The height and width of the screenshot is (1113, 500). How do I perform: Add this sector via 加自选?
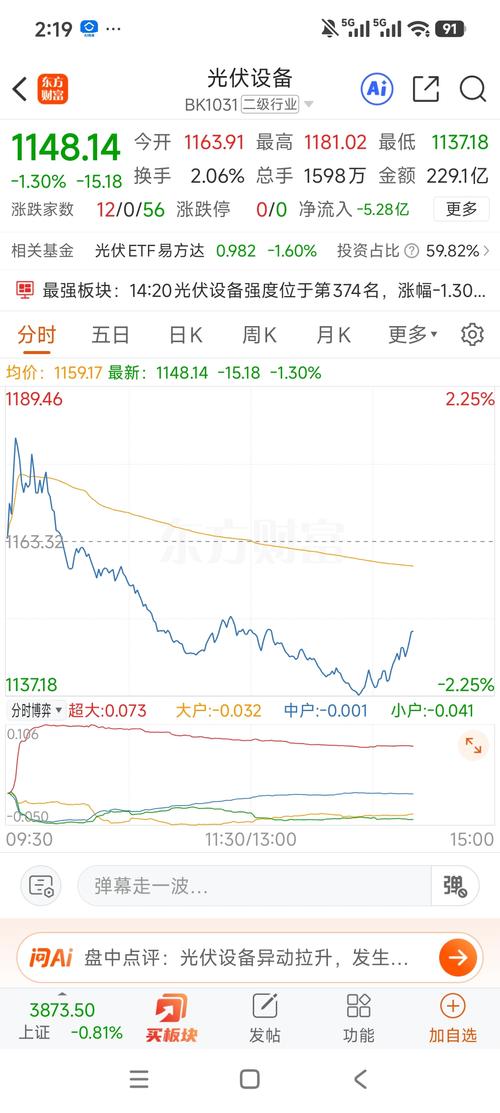(x=452, y=1019)
